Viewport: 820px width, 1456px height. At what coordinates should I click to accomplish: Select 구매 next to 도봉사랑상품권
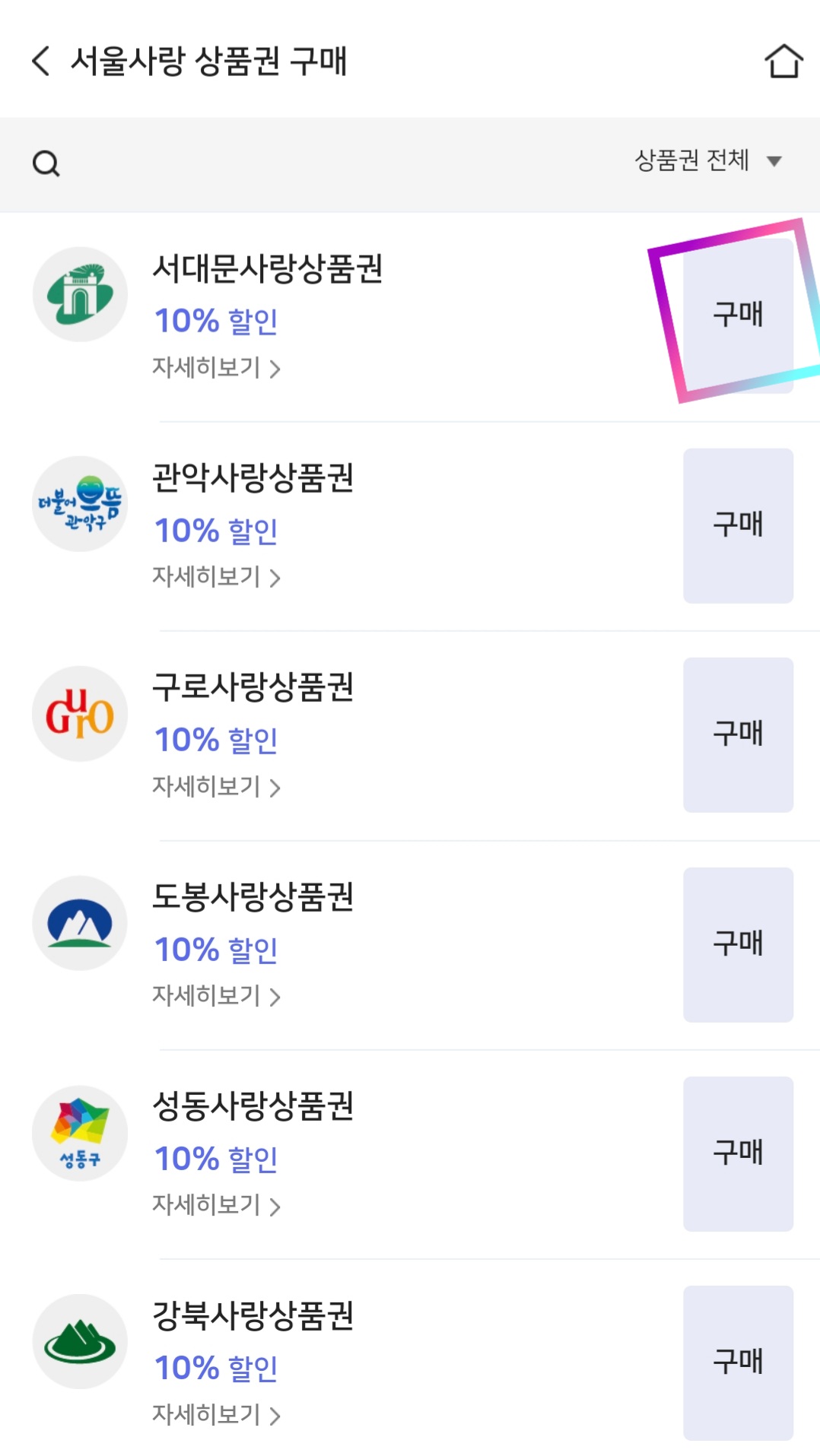(x=738, y=944)
